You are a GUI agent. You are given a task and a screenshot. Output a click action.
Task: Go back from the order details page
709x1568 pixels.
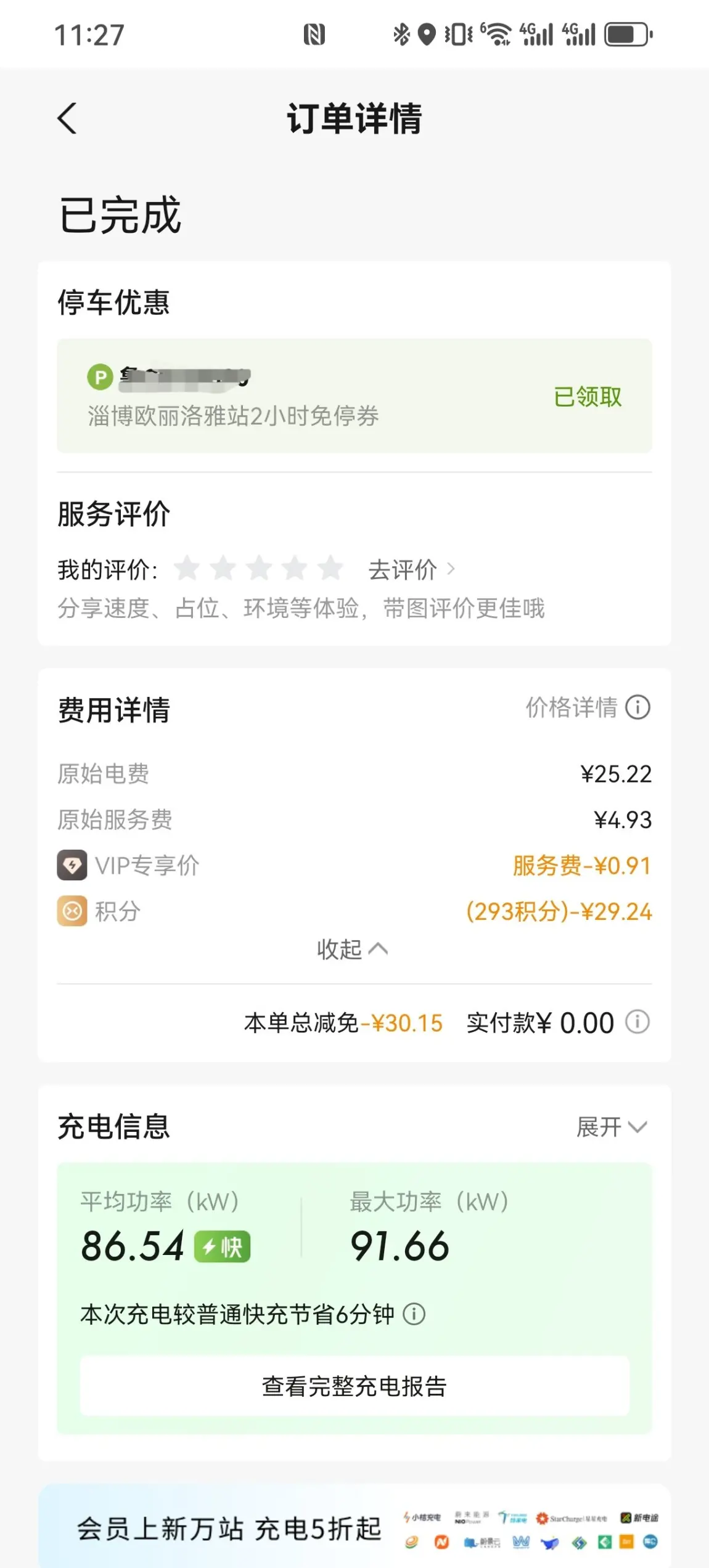(67, 118)
